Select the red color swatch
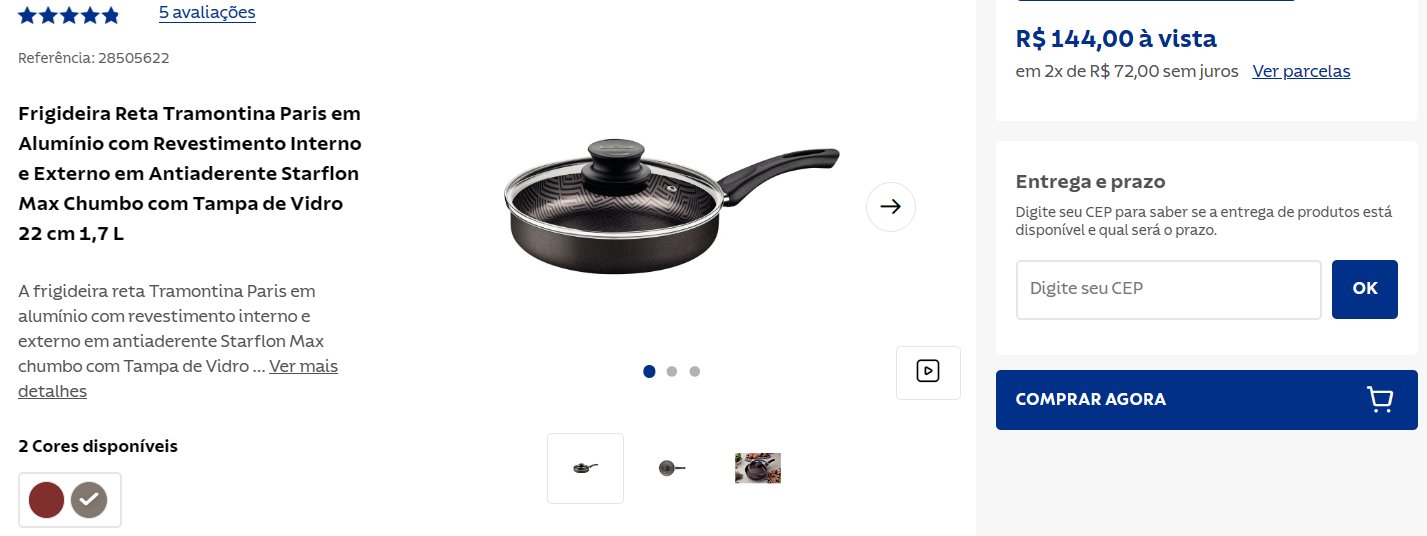 (x=47, y=499)
